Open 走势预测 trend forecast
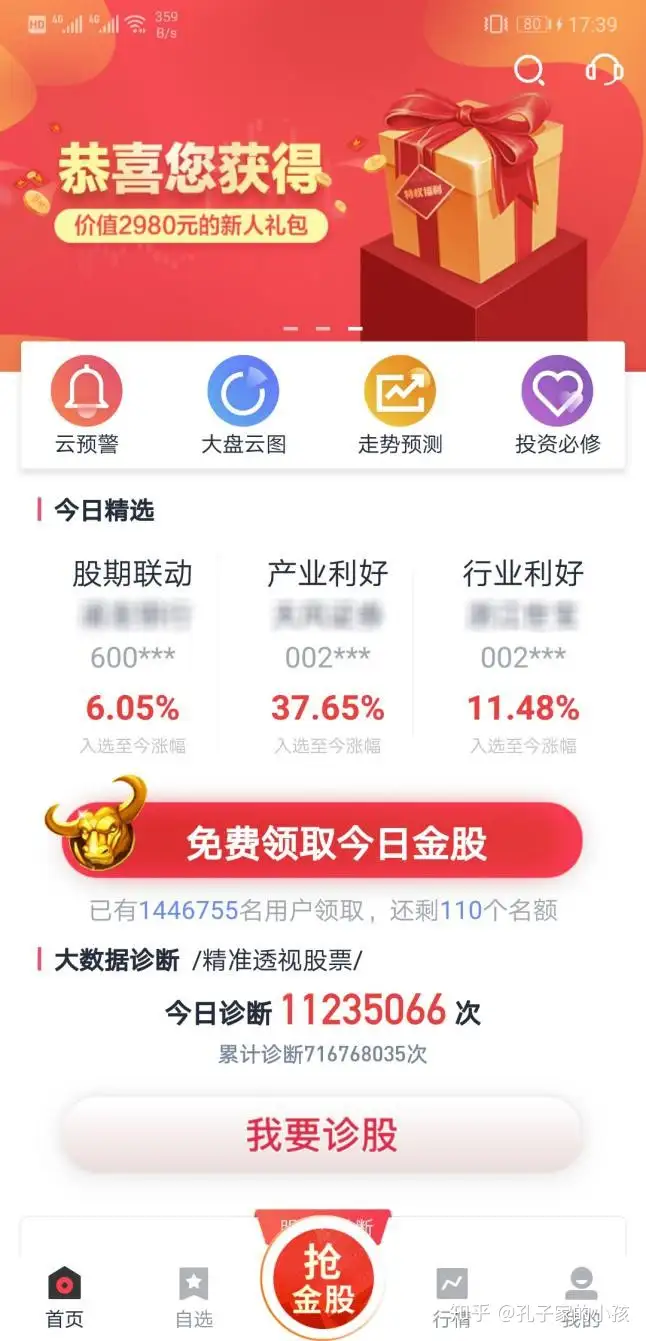Screen dimensions: 646x1341 tap(400, 406)
